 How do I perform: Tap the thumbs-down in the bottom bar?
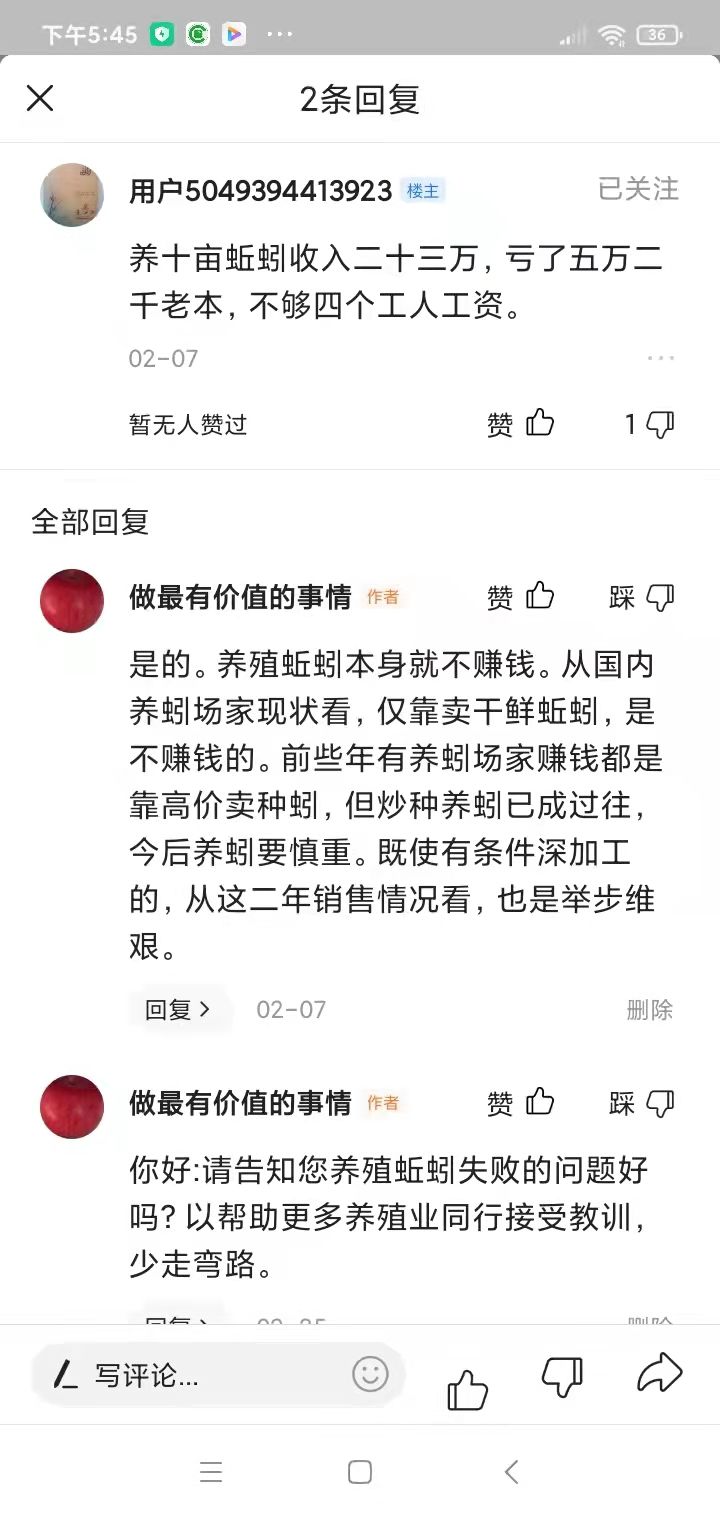pos(562,1376)
